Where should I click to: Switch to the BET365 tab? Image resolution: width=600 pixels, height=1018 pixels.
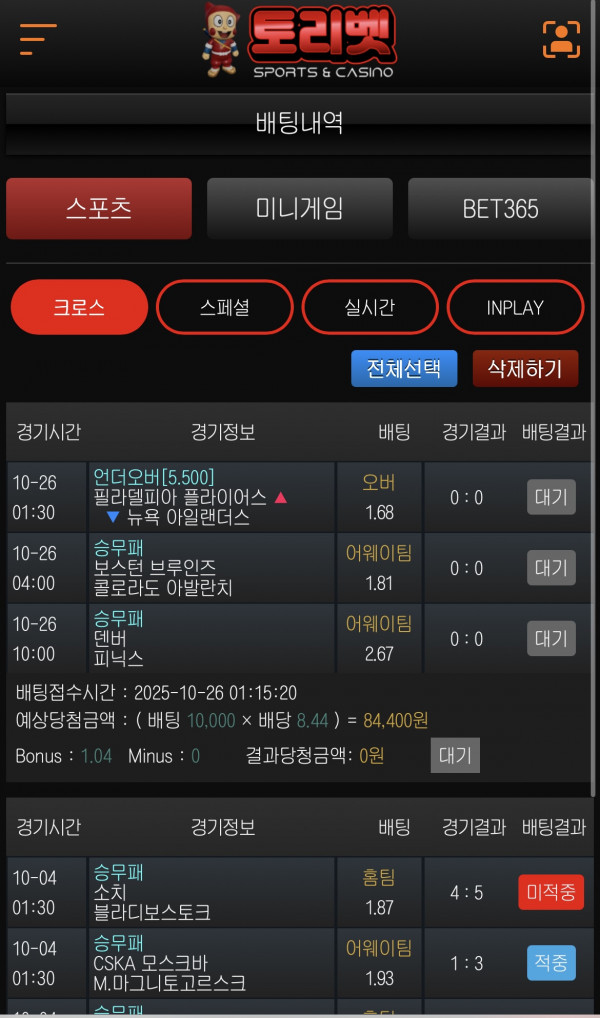[500, 208]
